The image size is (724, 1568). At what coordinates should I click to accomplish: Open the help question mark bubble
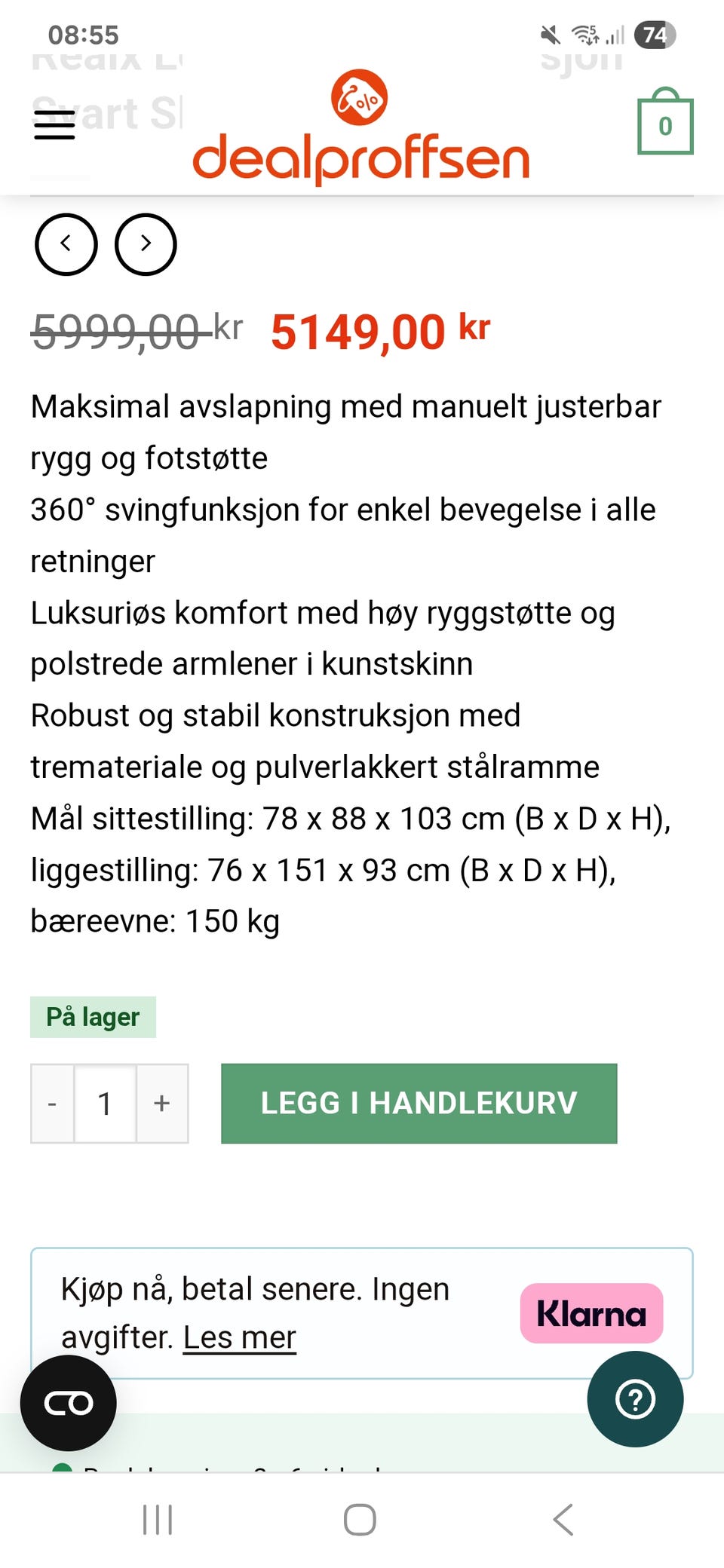pos(636,1399)
